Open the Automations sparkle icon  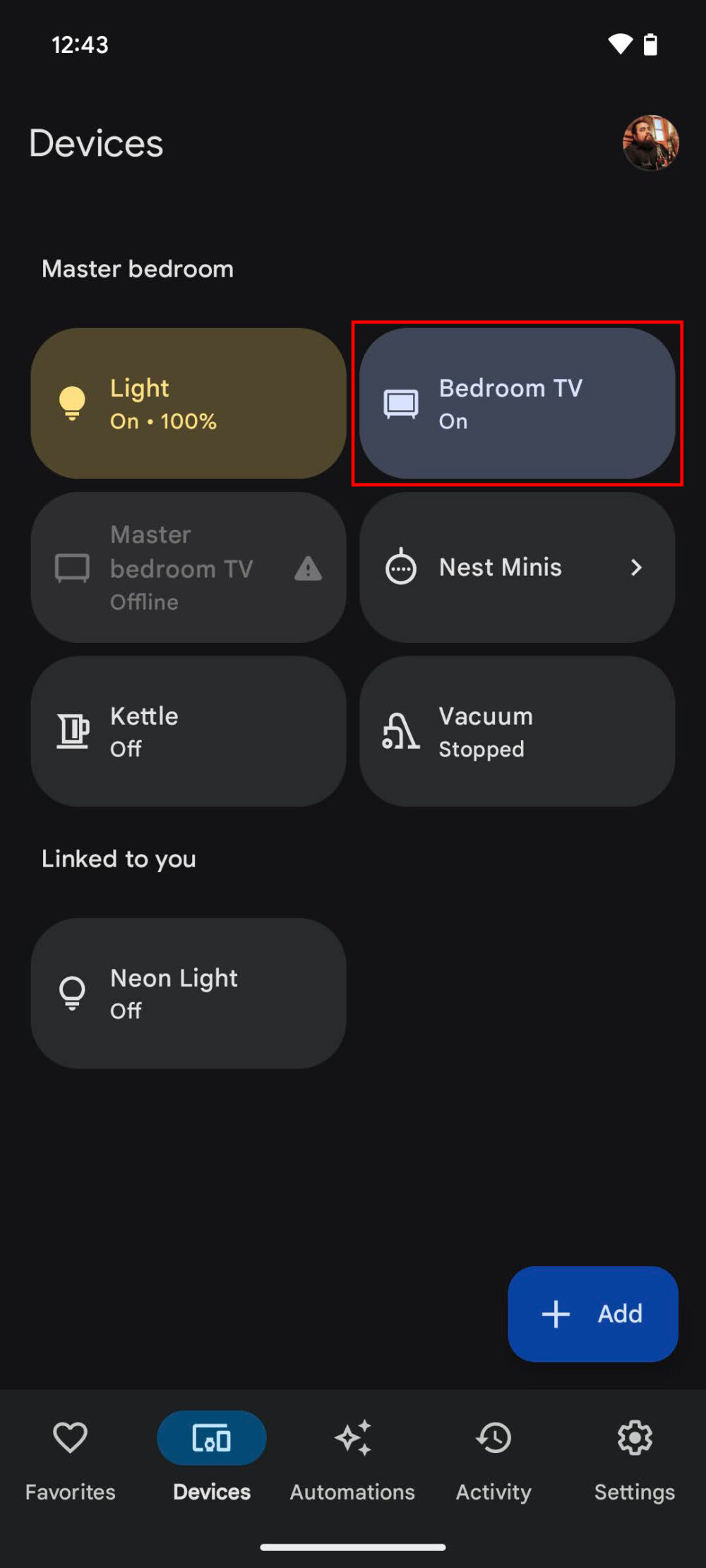click(352, 1440)
